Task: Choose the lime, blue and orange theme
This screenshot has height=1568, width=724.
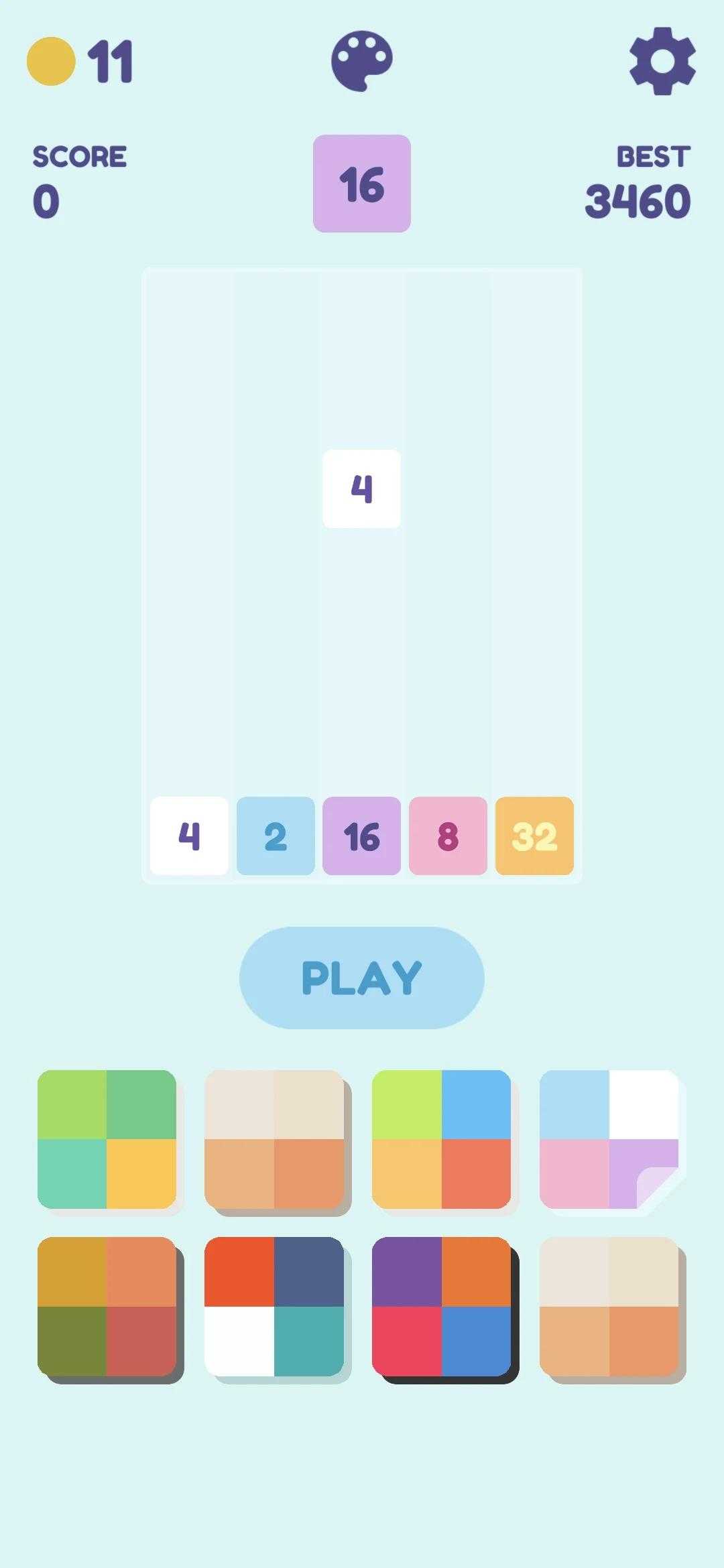Action: point(441,1139)
